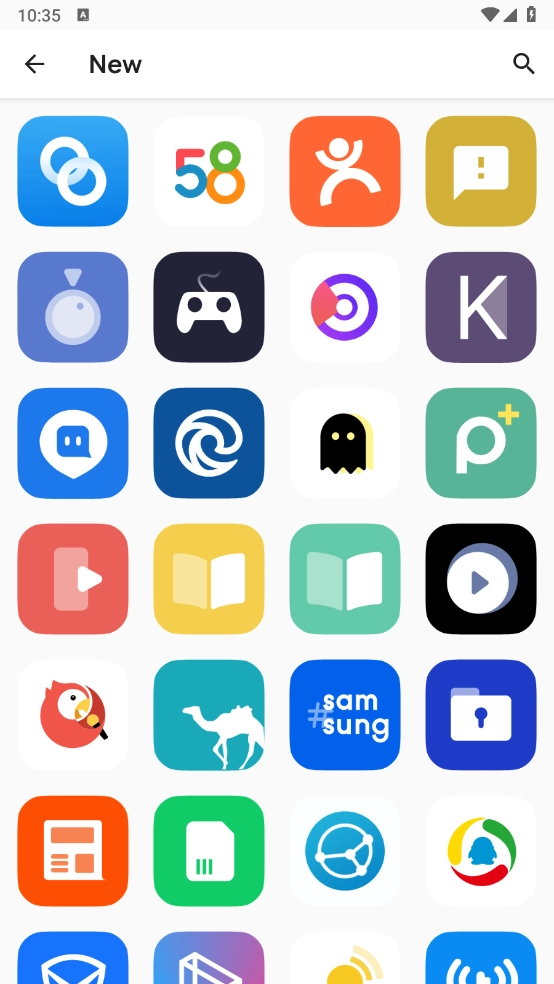Go back using the arrow icon
The height and width of the screenshot is (984, 554).
(35, 64)
